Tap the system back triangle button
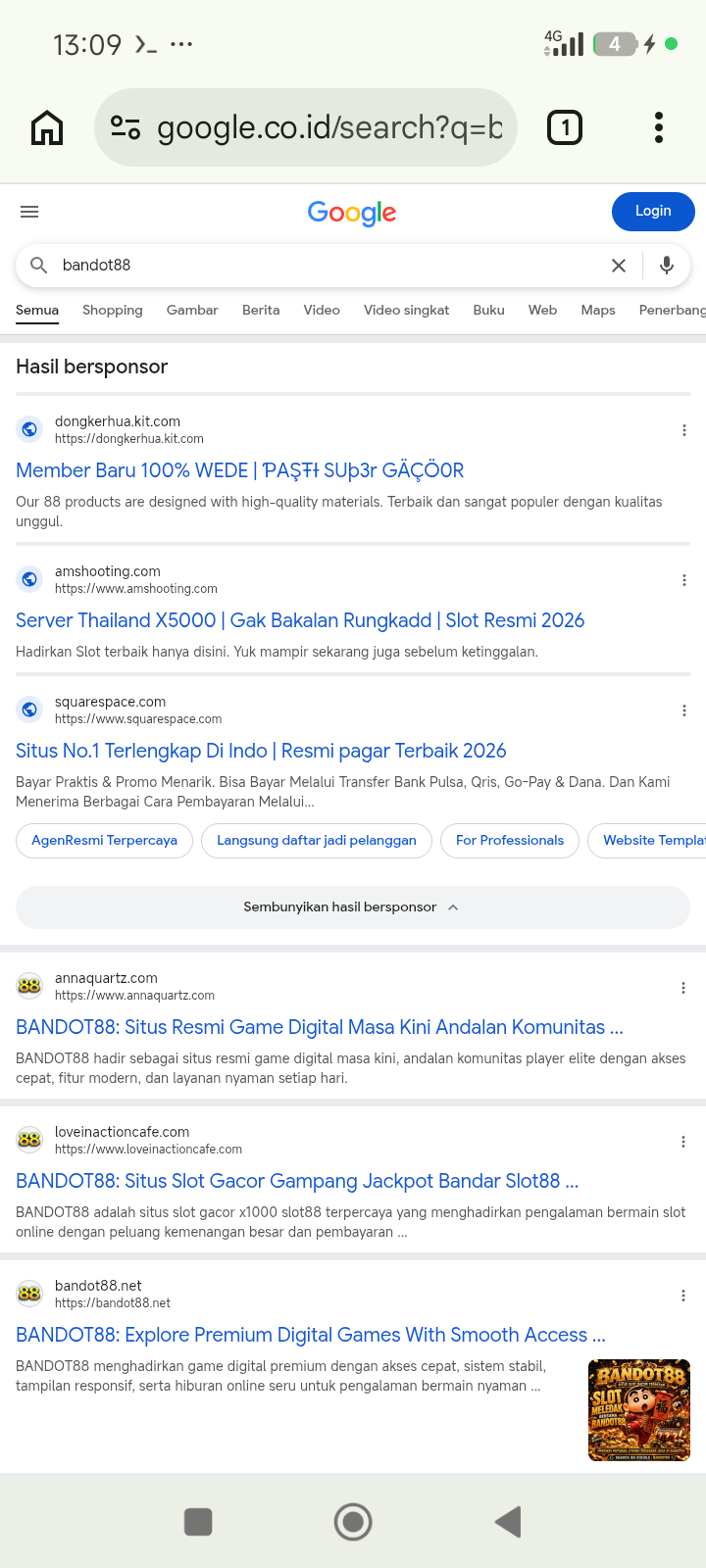 pos(508,1522)
